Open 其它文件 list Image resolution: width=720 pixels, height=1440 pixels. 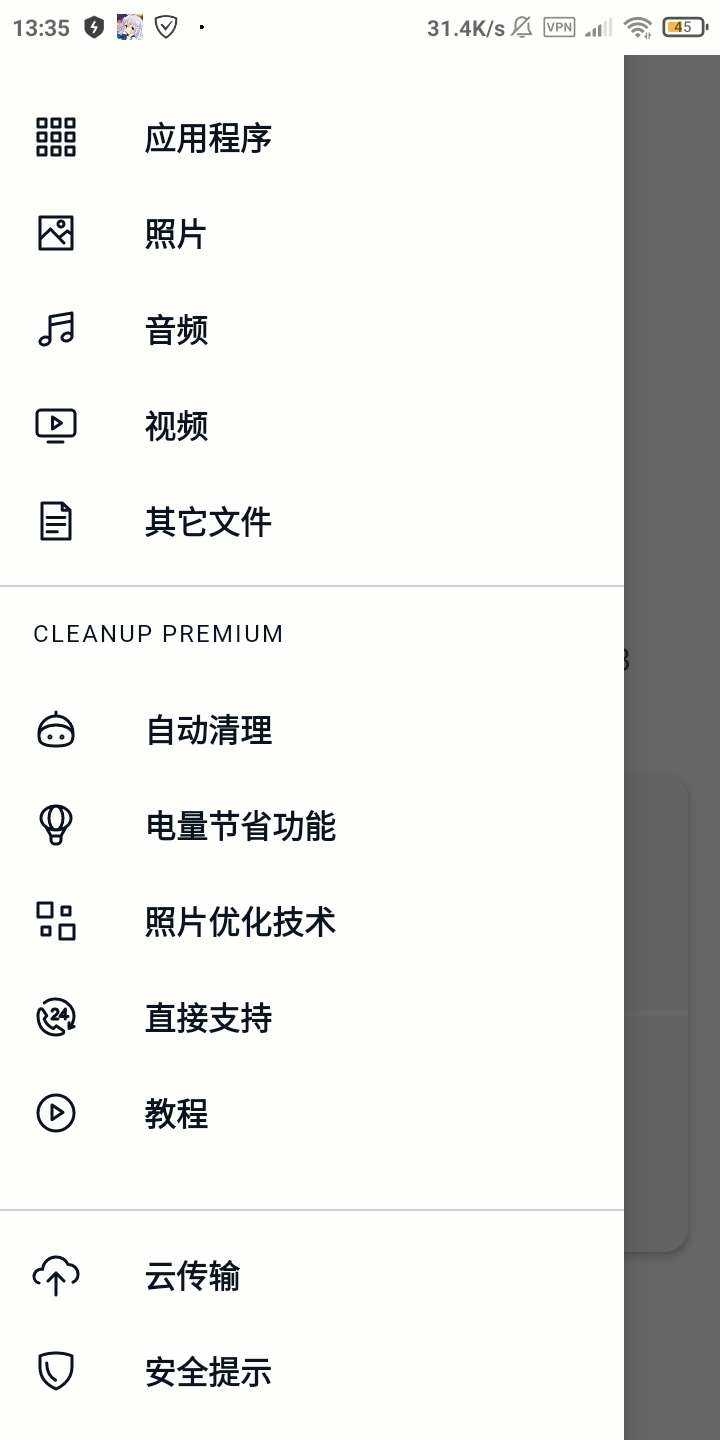[x=208, y=522]
